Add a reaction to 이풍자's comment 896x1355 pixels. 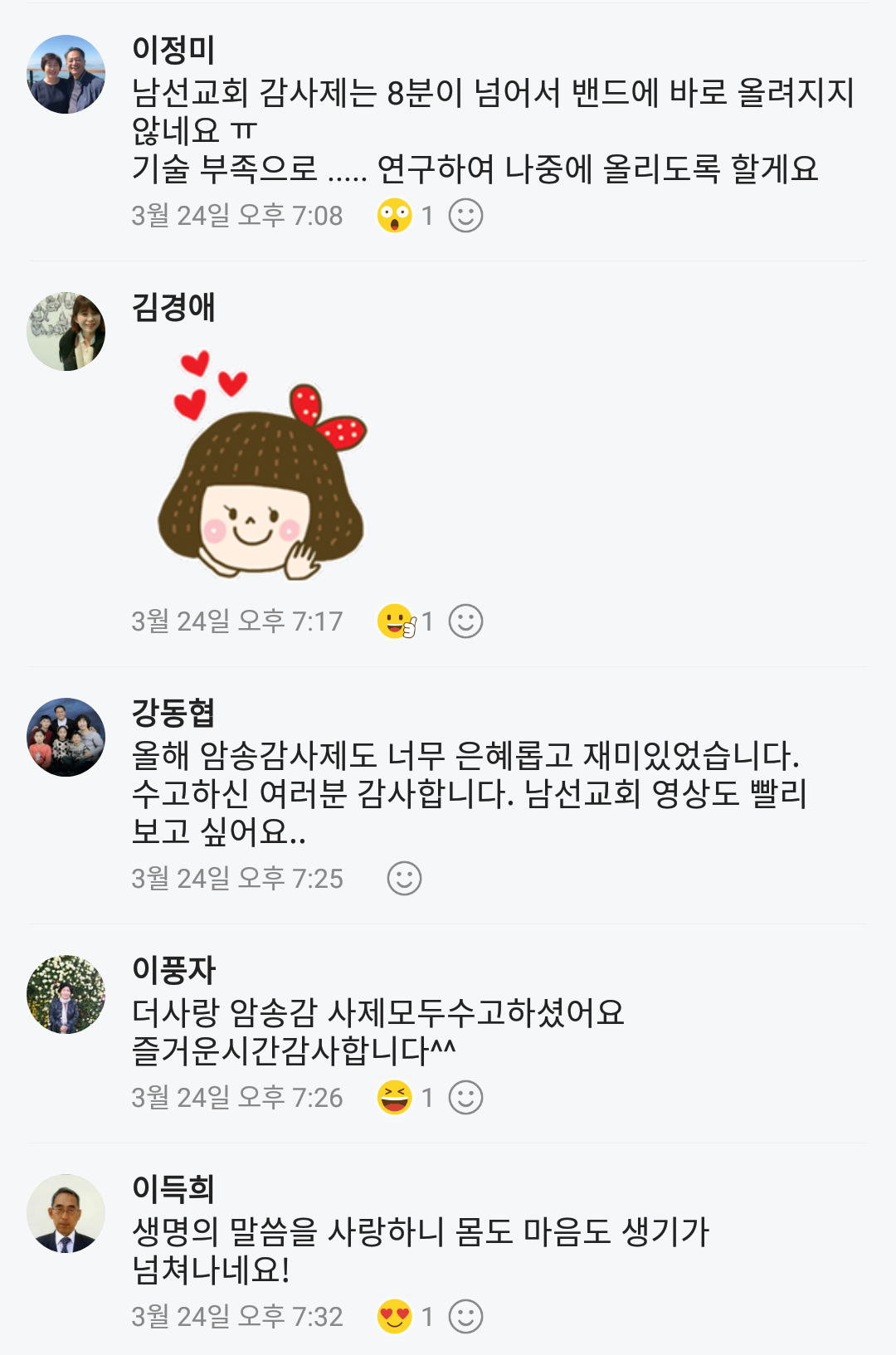point(465,1098)
